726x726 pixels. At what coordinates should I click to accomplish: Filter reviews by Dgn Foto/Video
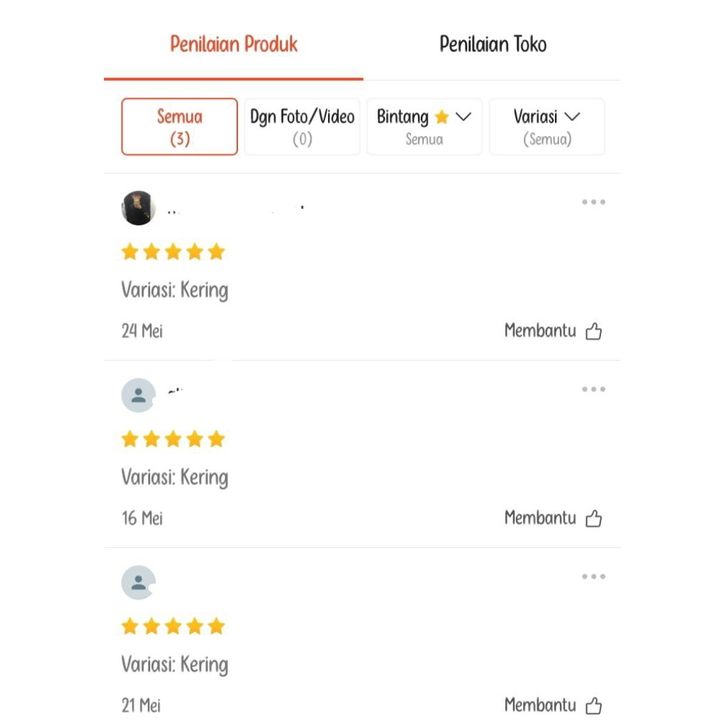pyautogui.click(x=302, y=126)
